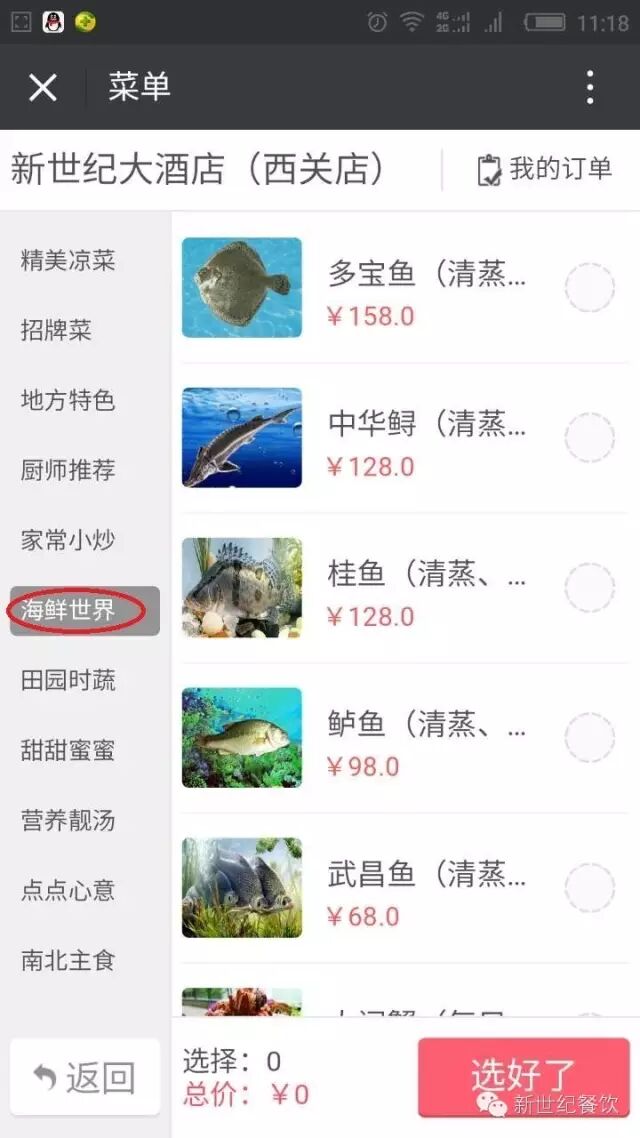Switch to 厨师推荐 category
Image resolution: width=640 pixels, height=1138 pixels.
(68, 470)
